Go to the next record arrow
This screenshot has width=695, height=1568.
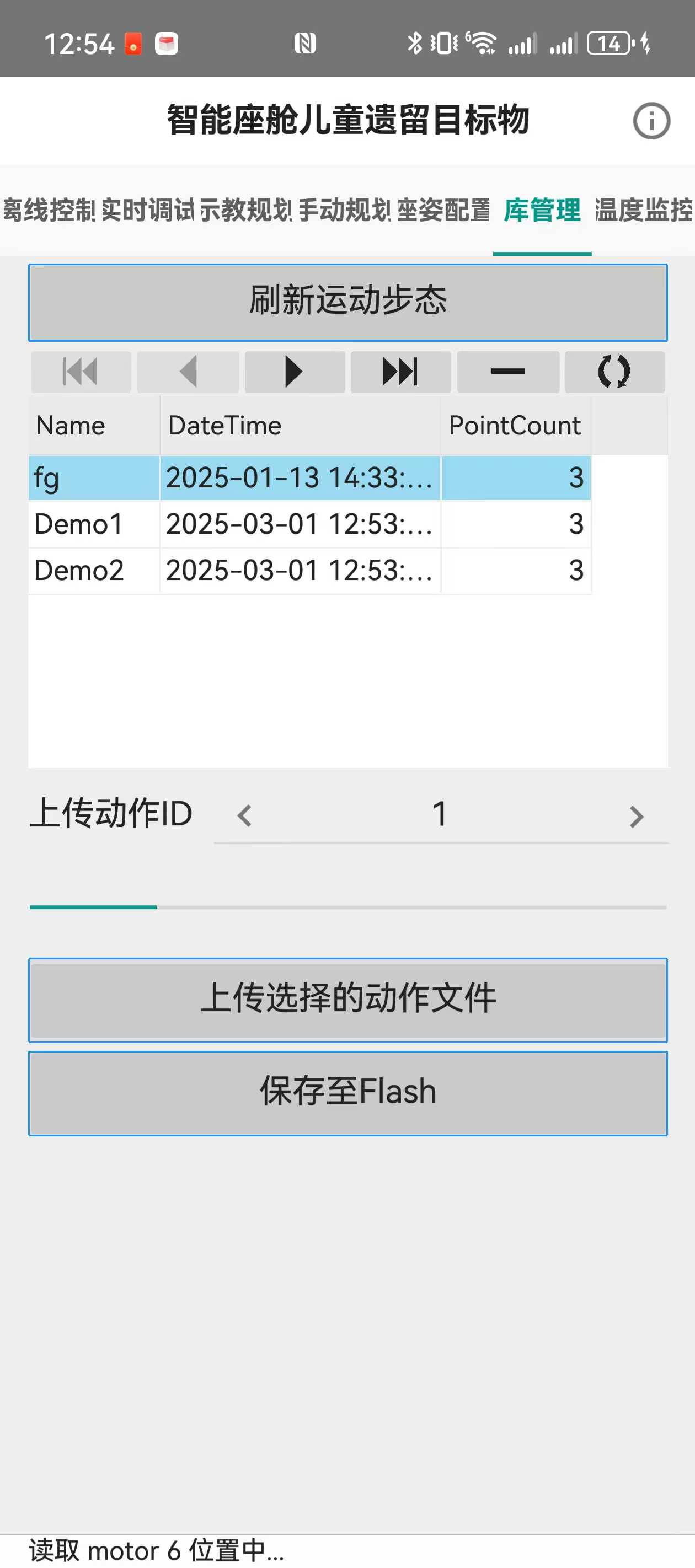(295, 371)
